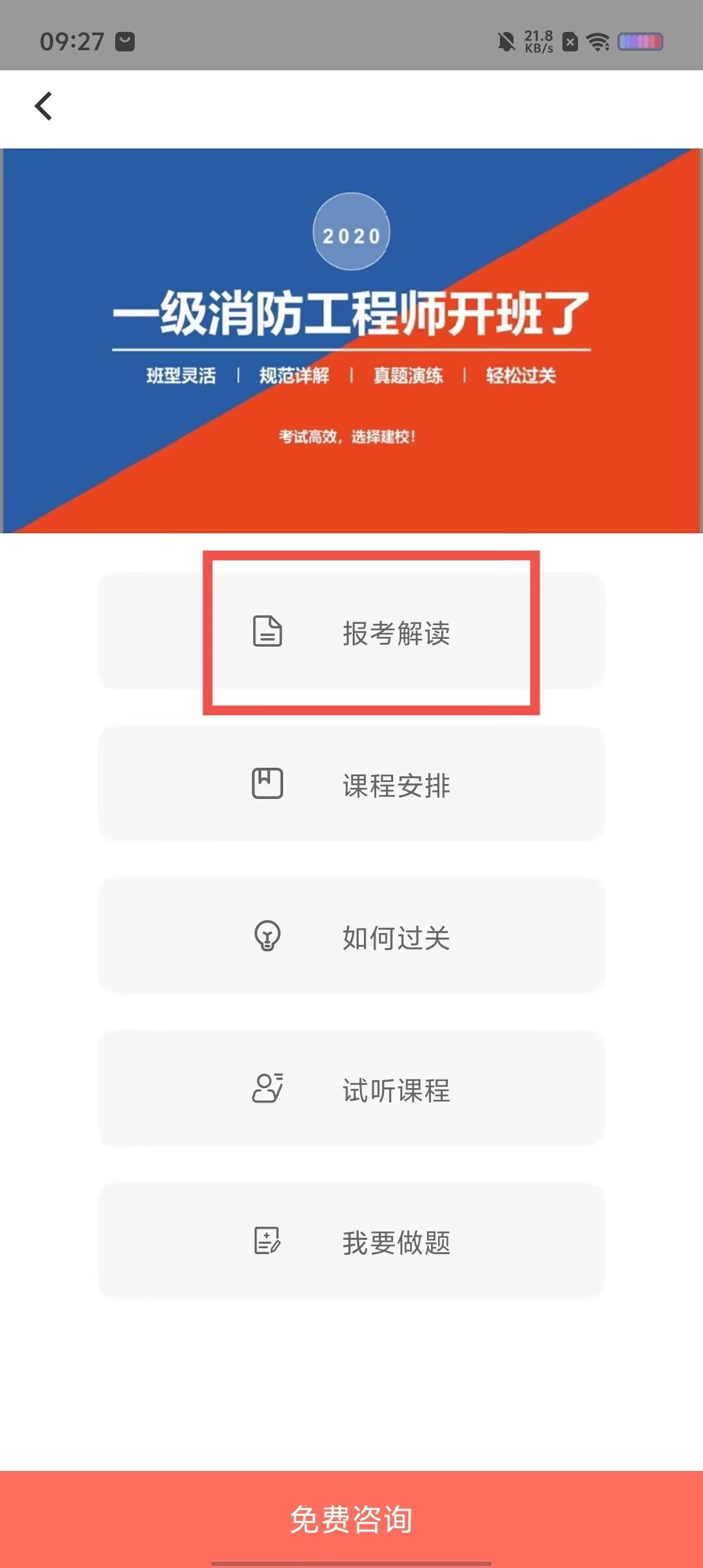Open 报考解读 section
Image resolution: width=703 pixels, height=1568 pixels.
click(x=351, y=632)
